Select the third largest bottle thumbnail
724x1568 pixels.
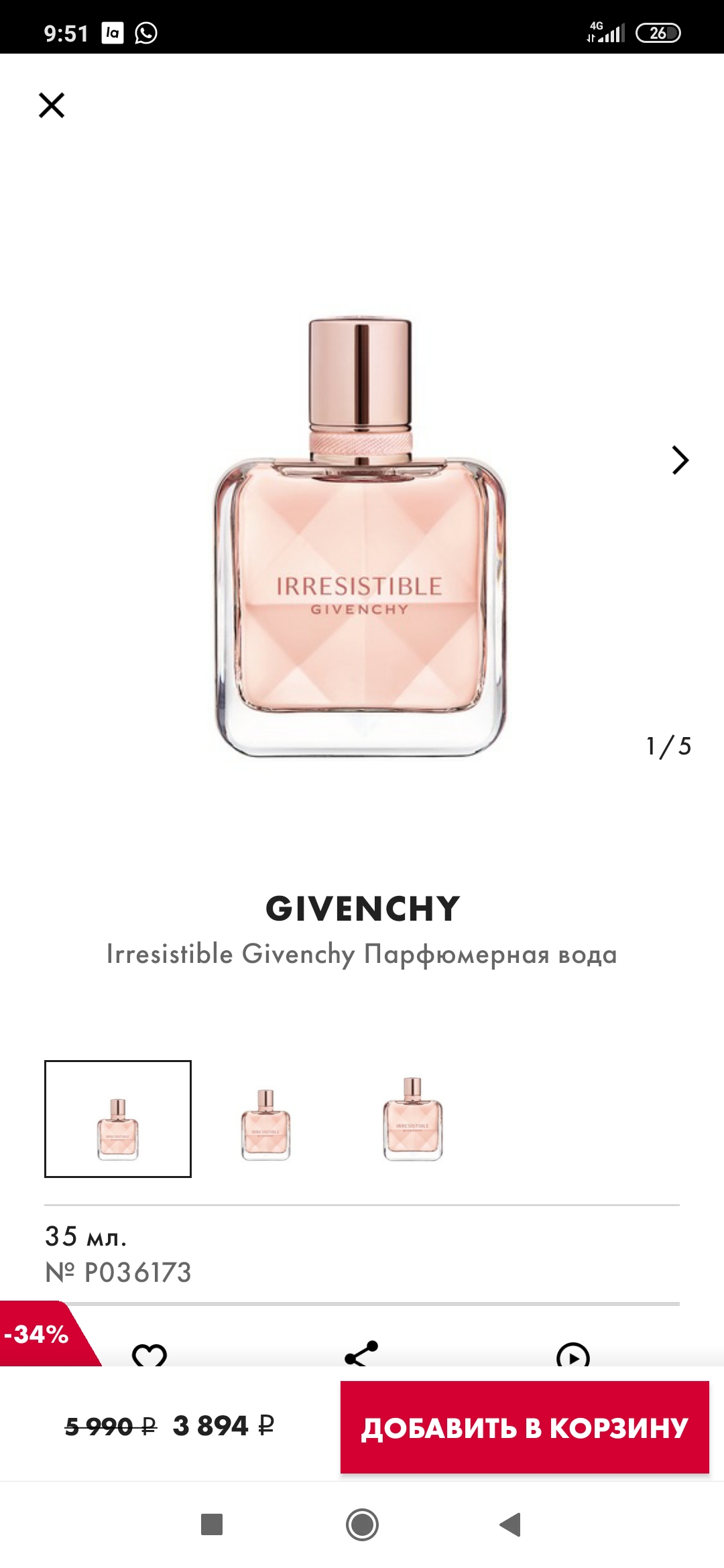pyautogui.click(x=413, y=1119)
